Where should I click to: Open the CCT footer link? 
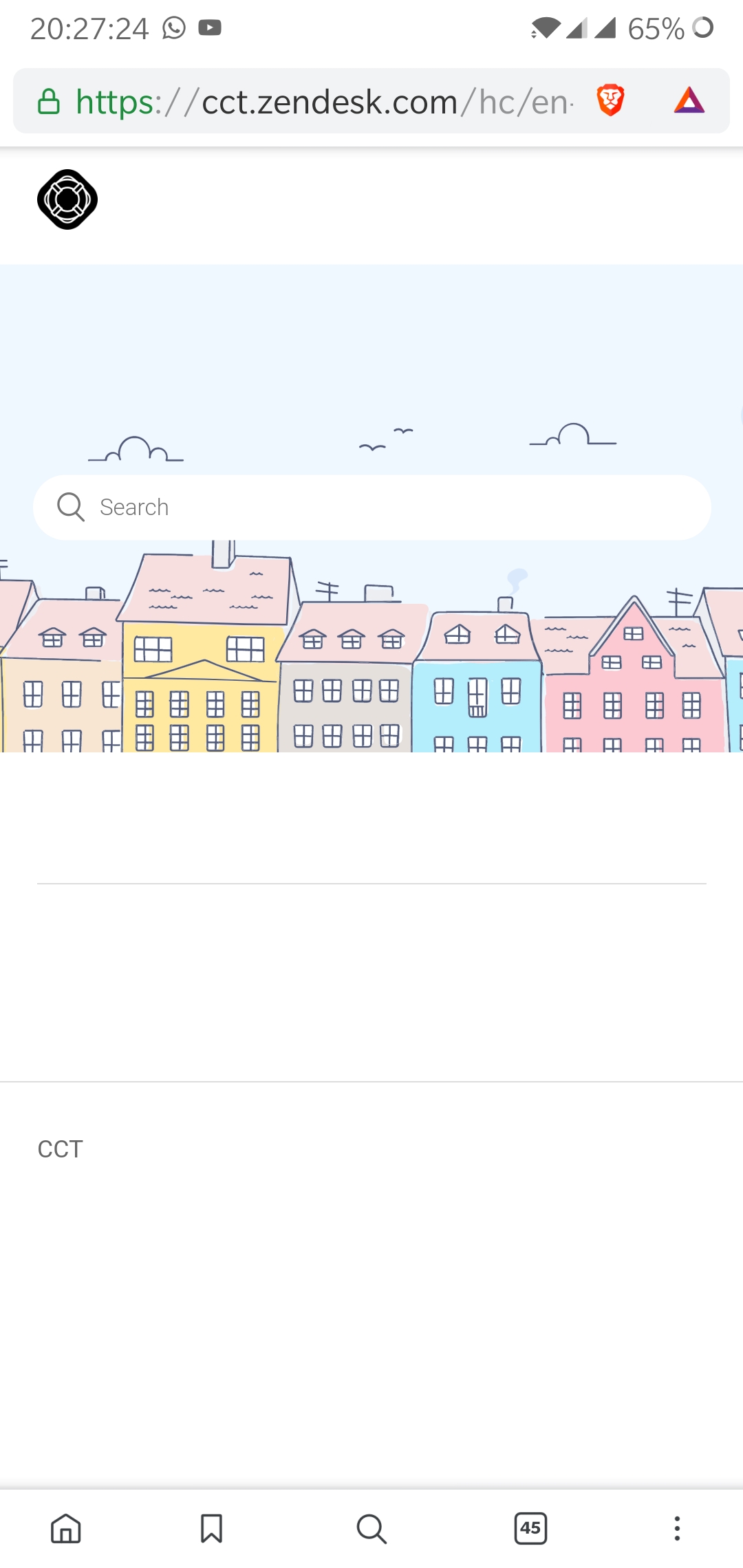[x=61, y=1149]
